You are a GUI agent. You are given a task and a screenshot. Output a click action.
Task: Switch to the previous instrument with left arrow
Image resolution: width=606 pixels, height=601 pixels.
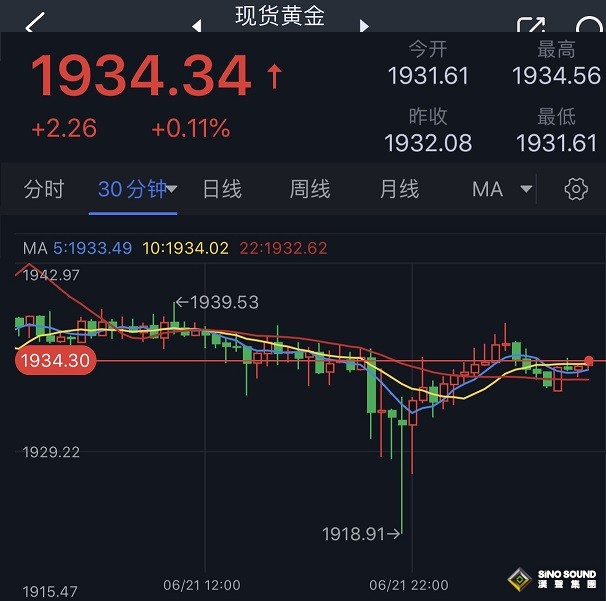197,26
